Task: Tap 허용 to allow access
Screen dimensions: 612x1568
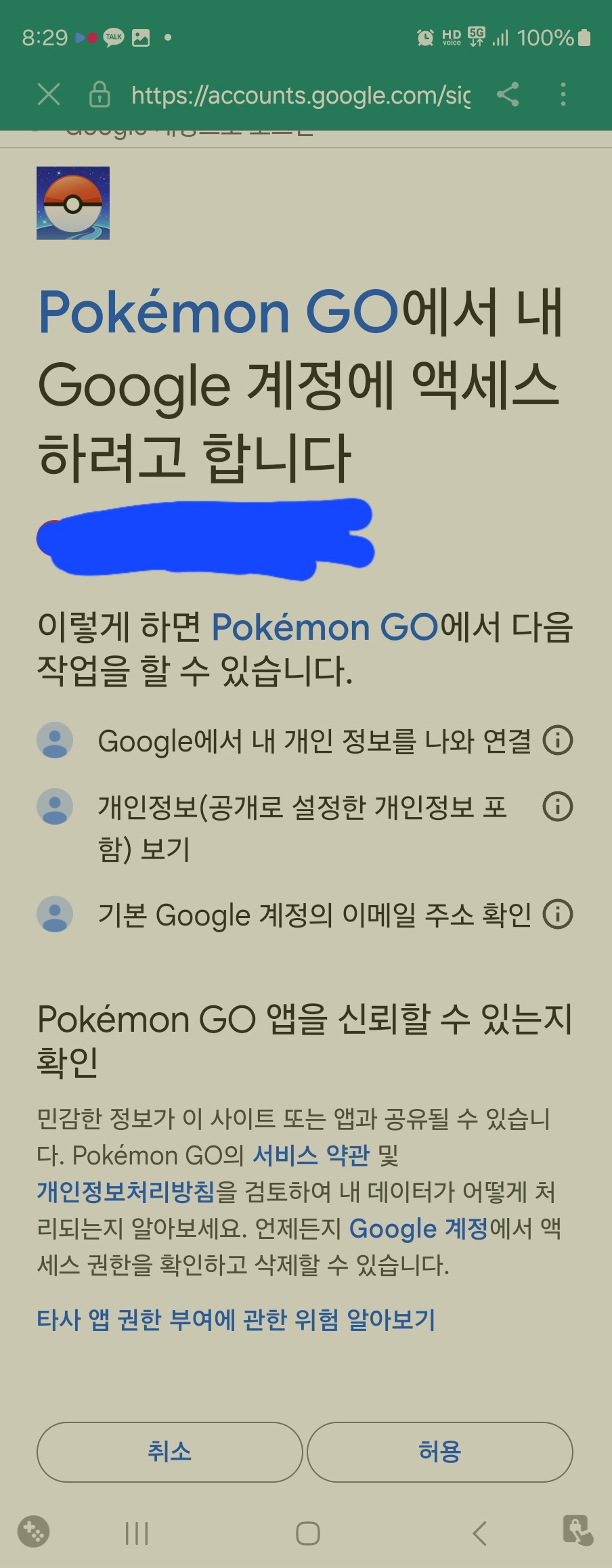Action: click(440, 1452)
